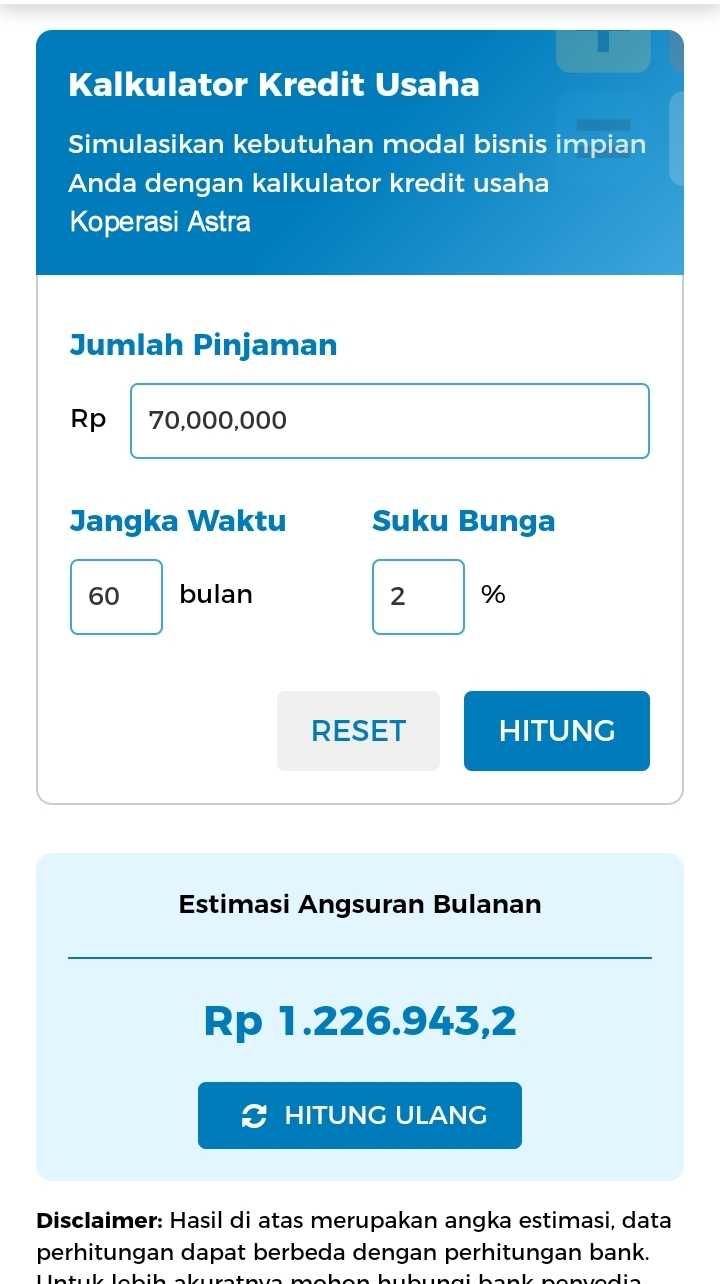Edit the Jumlah Pinjaman amount field
The height and width of the screenshot is (1284, 720).
click(x=389, y=421)
